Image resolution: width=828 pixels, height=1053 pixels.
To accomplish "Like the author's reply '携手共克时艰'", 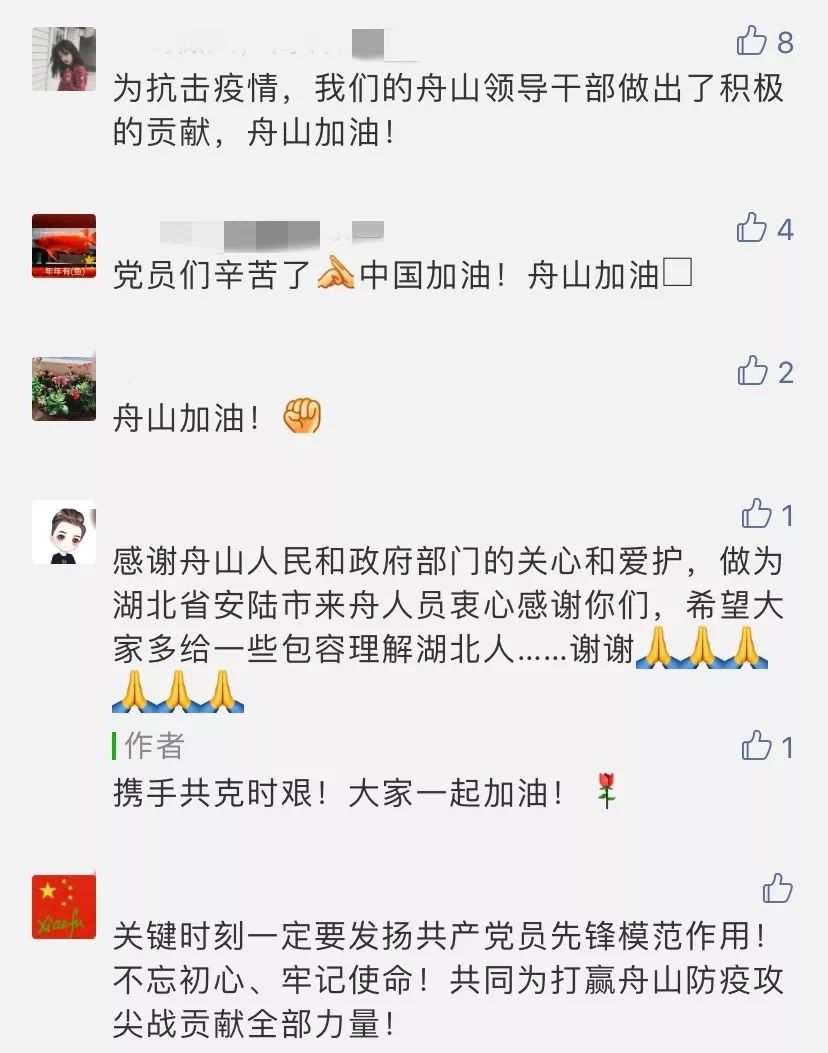I will [x=757, y=746].
